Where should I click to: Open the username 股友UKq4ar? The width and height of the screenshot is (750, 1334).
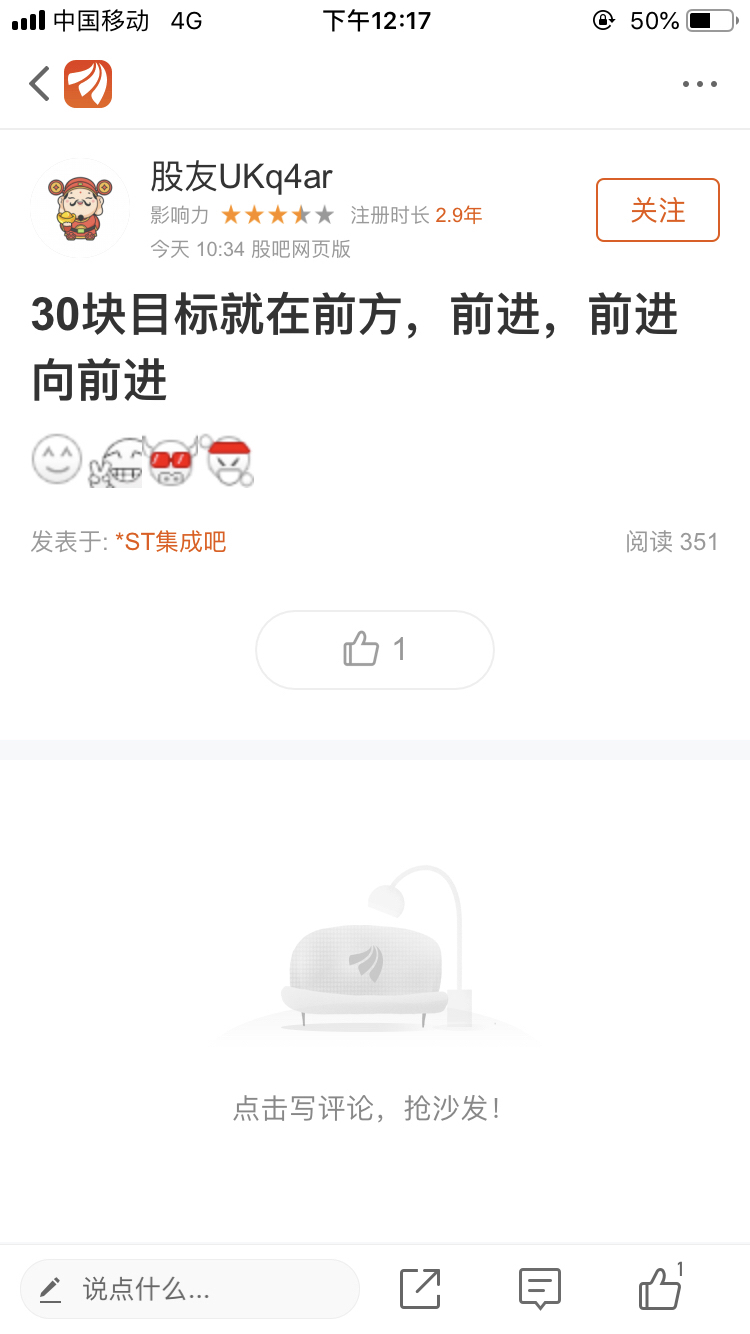click(240, 176)
